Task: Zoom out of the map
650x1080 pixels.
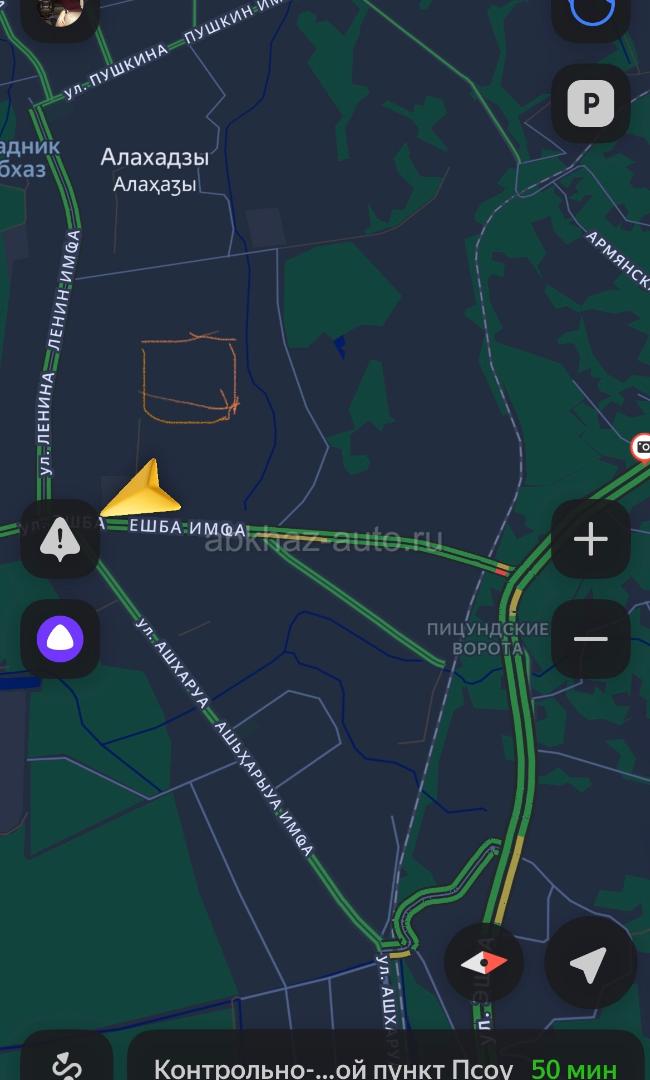Action: (590, 639)
